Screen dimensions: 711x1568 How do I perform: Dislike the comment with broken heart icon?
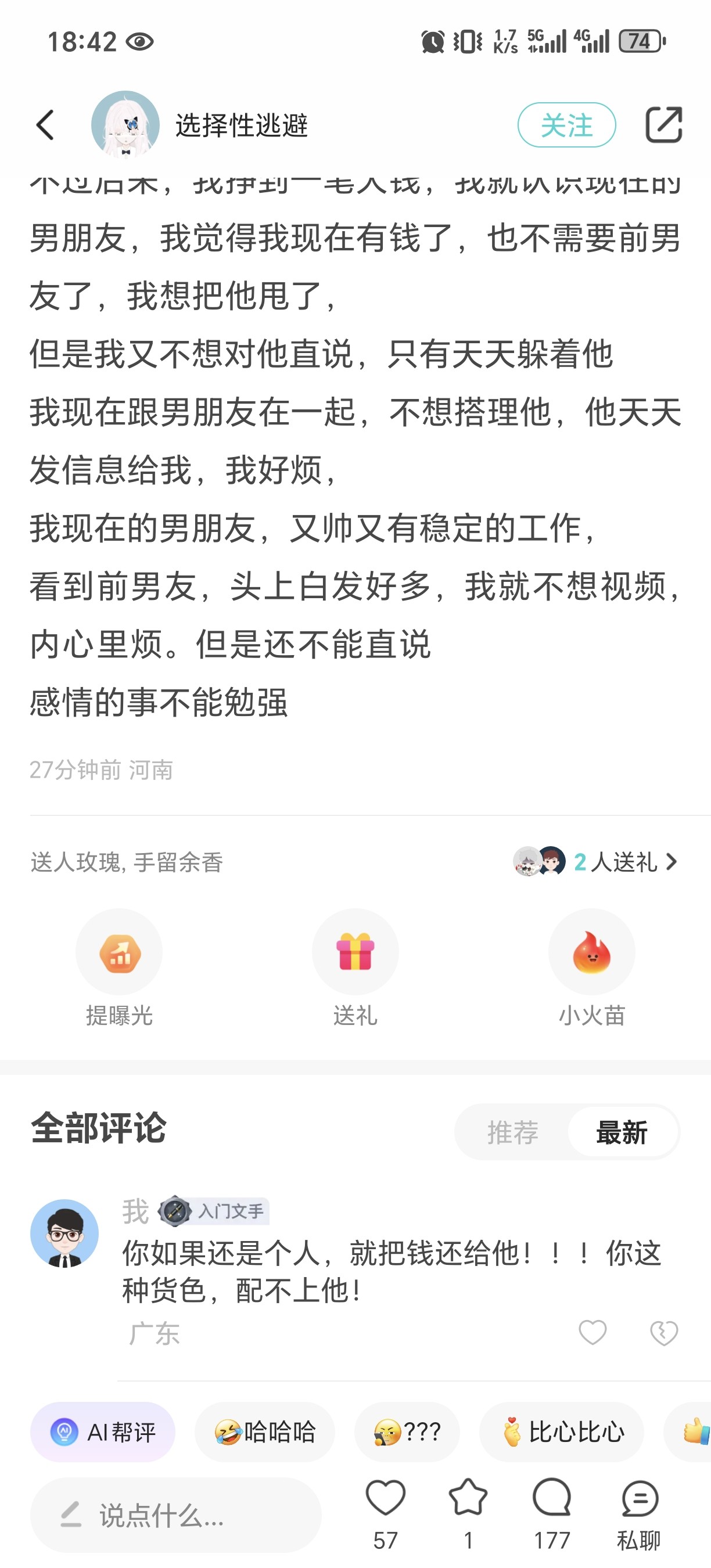[663, 1332]
